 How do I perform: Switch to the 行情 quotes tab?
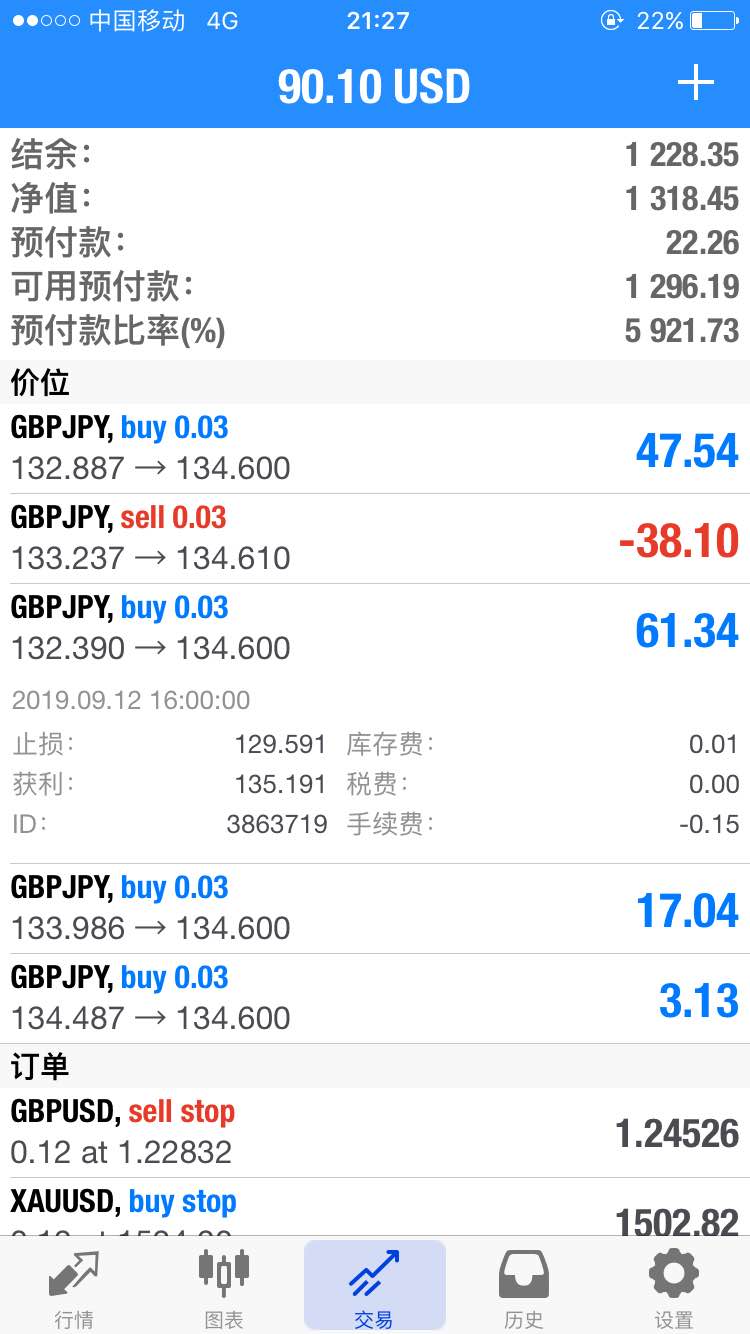tap(75, 1286)
